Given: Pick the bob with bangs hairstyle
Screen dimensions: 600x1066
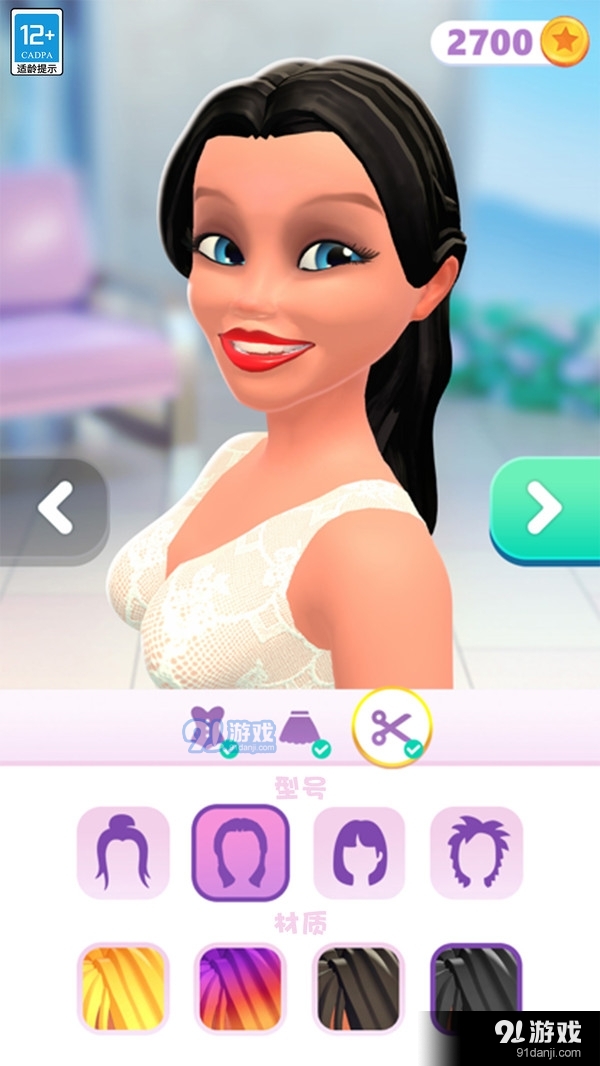Looking at the screenshot, I should (x=359, y=852).
